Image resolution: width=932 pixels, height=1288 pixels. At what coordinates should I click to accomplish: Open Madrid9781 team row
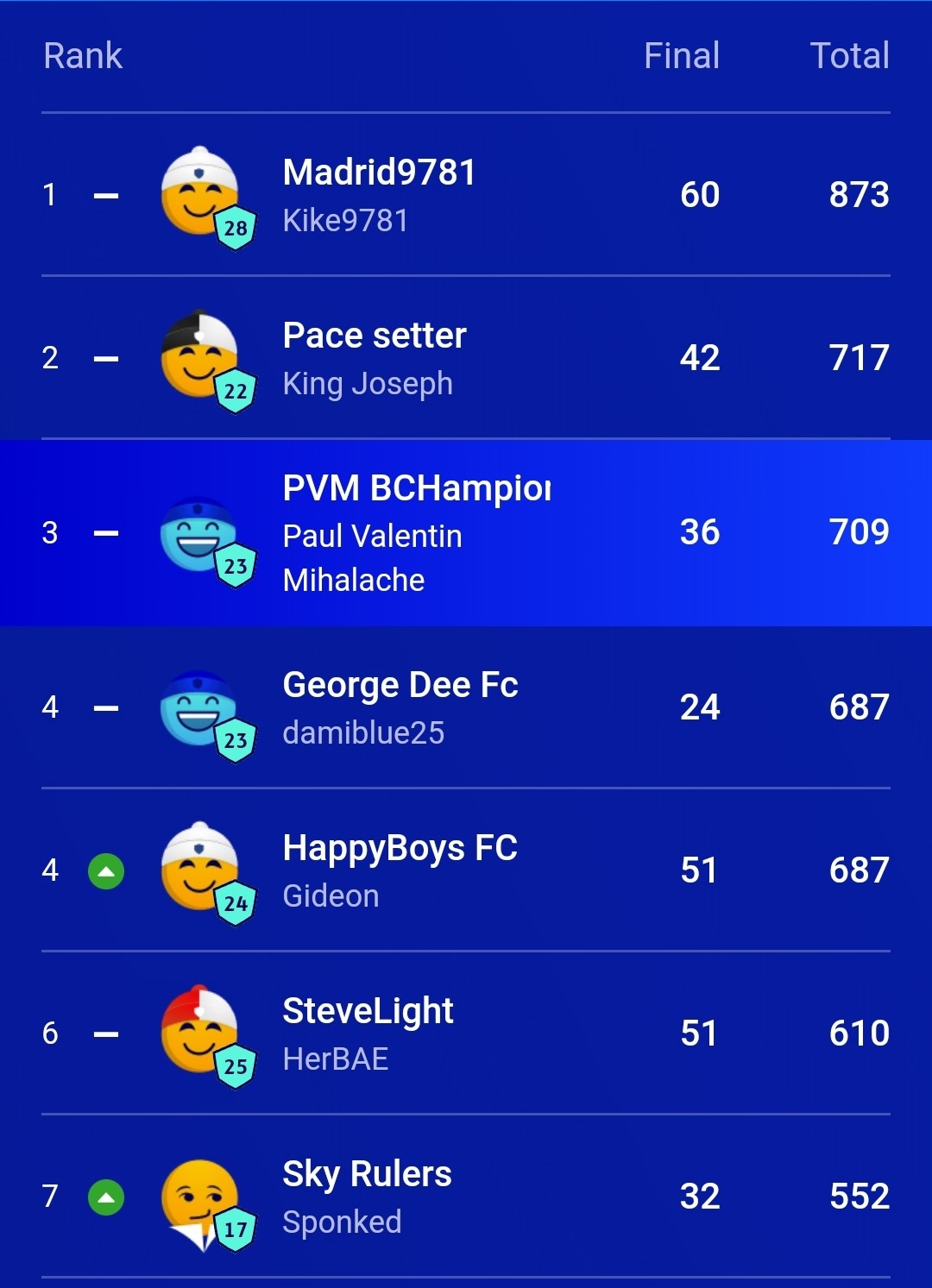tap(466, 195)
